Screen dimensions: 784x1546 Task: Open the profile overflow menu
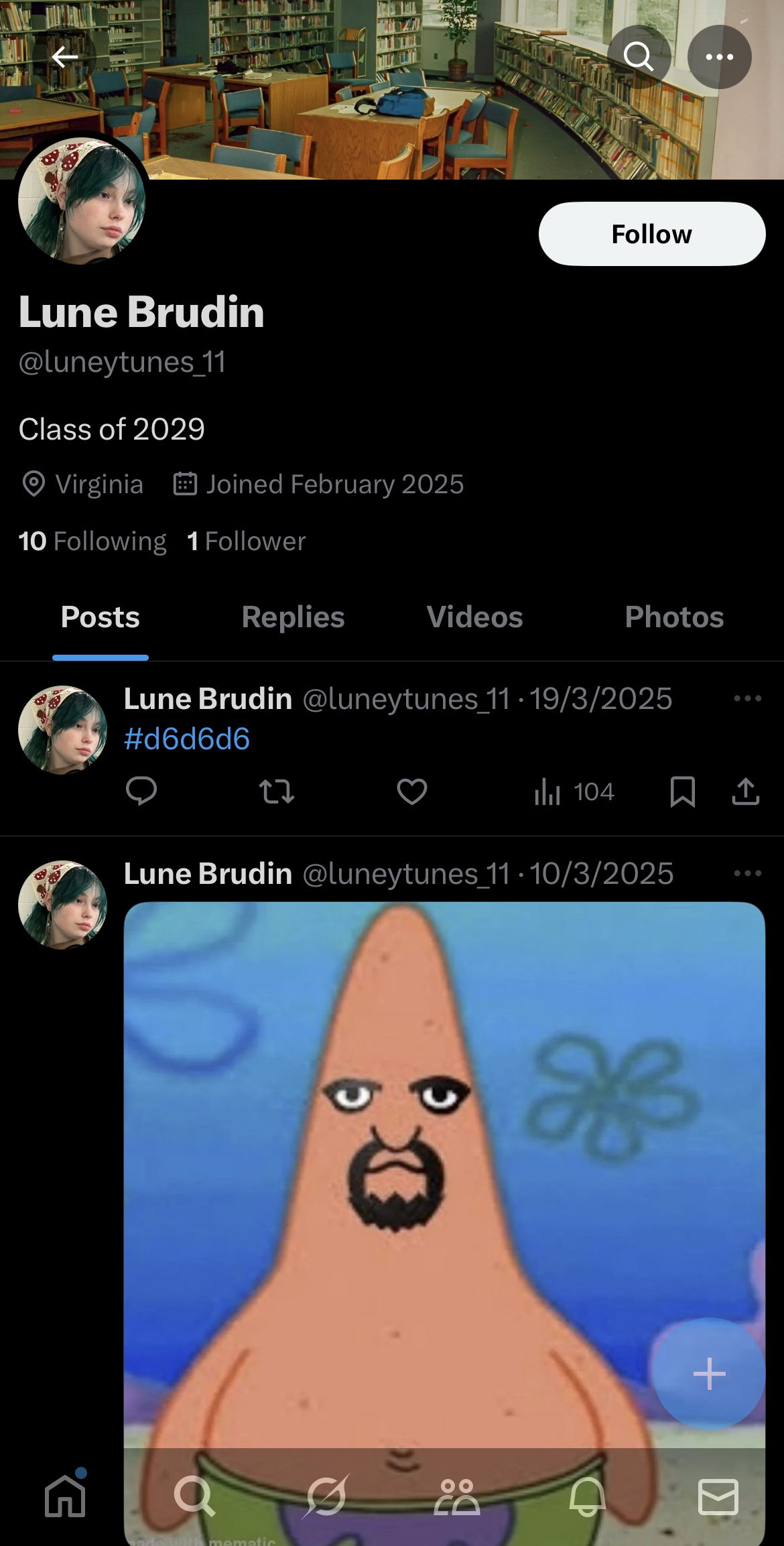click(x=719, y=57)
